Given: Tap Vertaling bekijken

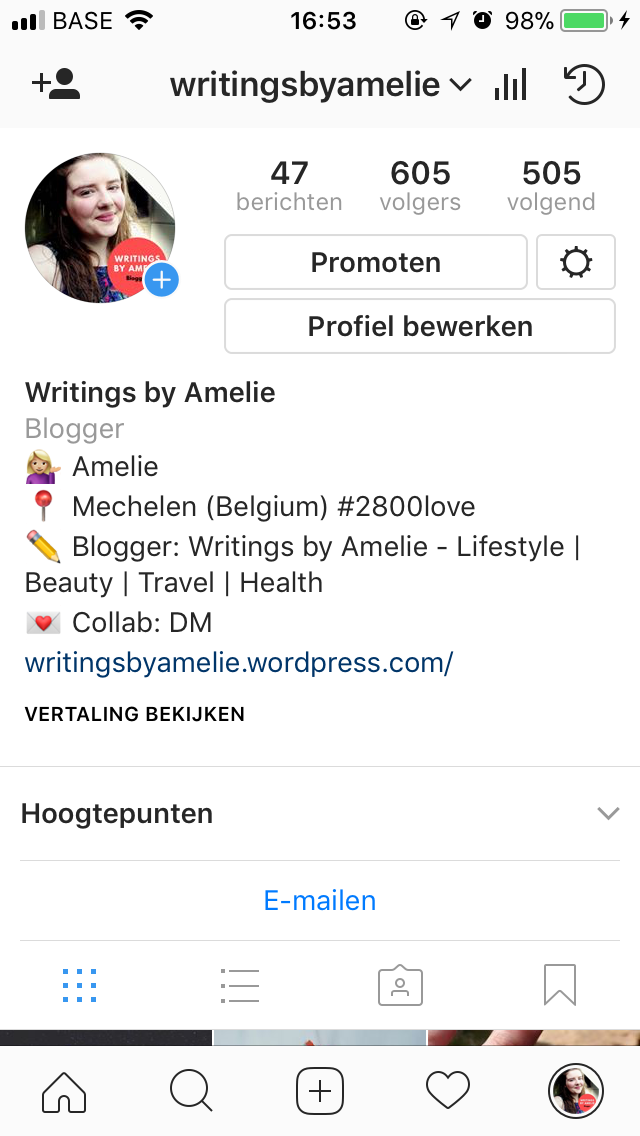Looking at the screenshot, I should 135,714.
